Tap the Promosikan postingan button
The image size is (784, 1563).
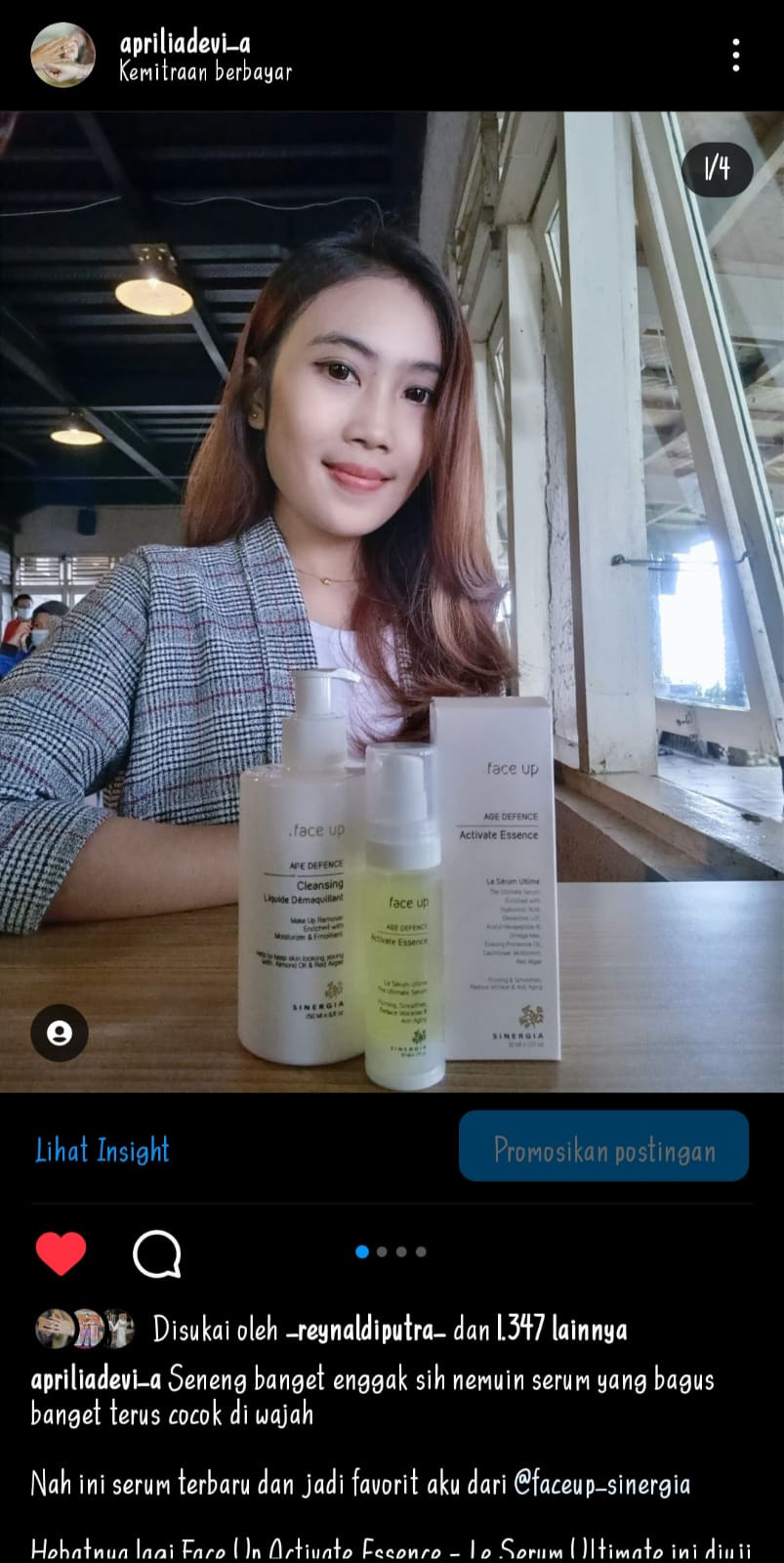(603, 1146)
